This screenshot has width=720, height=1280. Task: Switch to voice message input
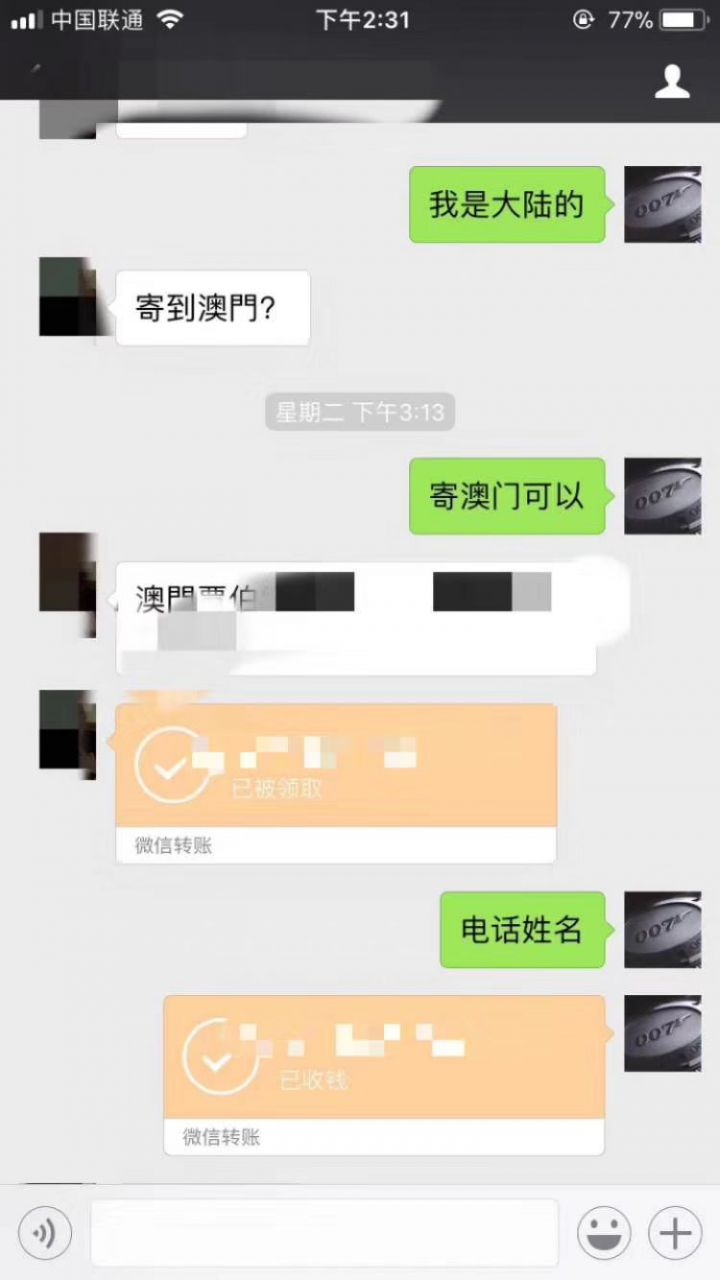(45, 1232)
